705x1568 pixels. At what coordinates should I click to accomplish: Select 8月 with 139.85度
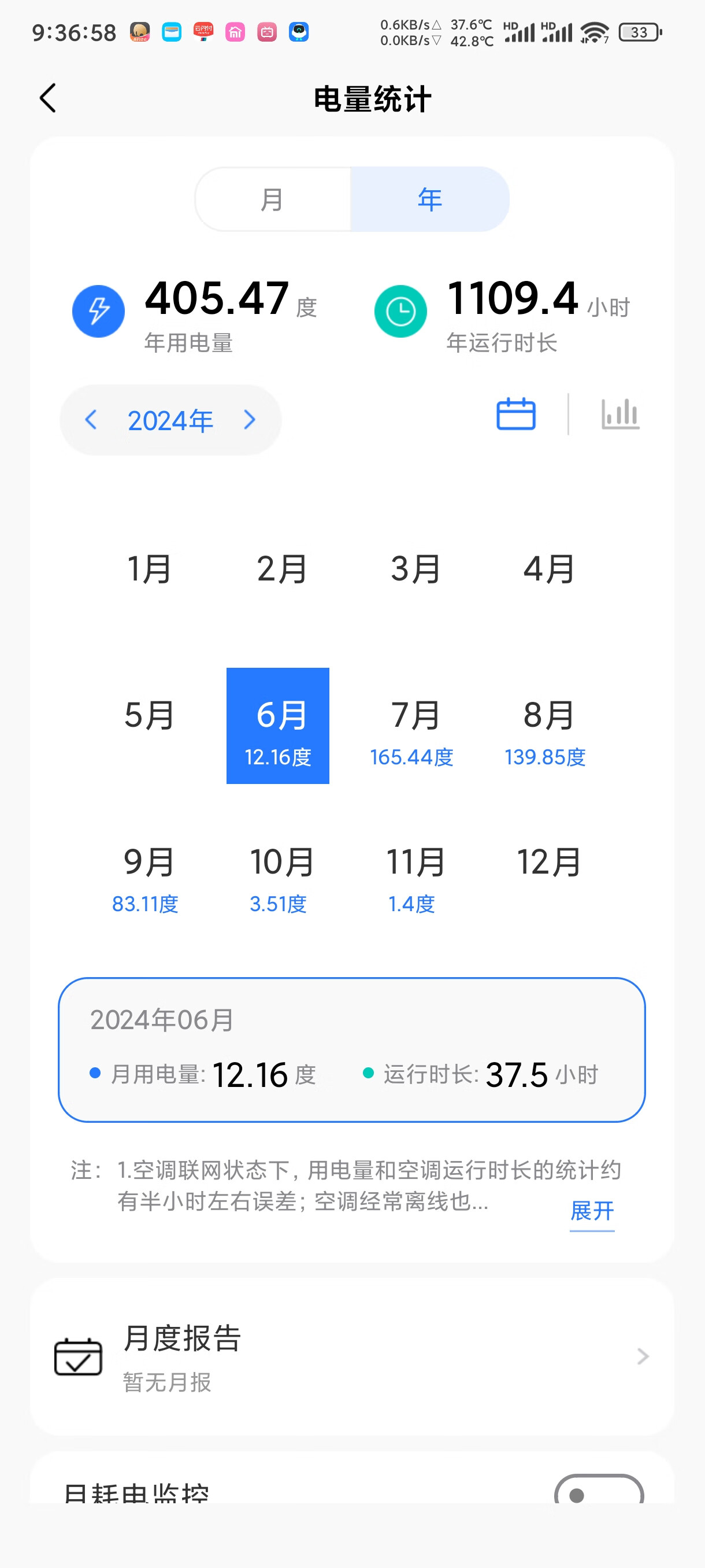546,726
